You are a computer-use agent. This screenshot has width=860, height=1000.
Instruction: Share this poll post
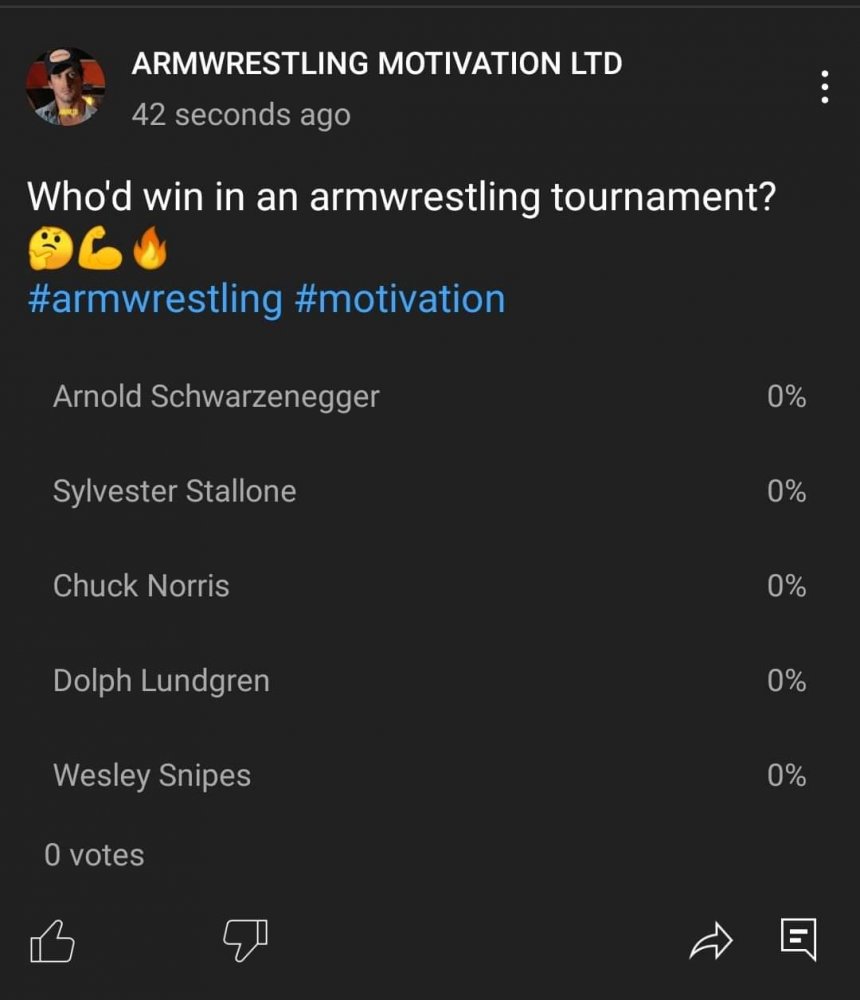click(x=711, y=941)
